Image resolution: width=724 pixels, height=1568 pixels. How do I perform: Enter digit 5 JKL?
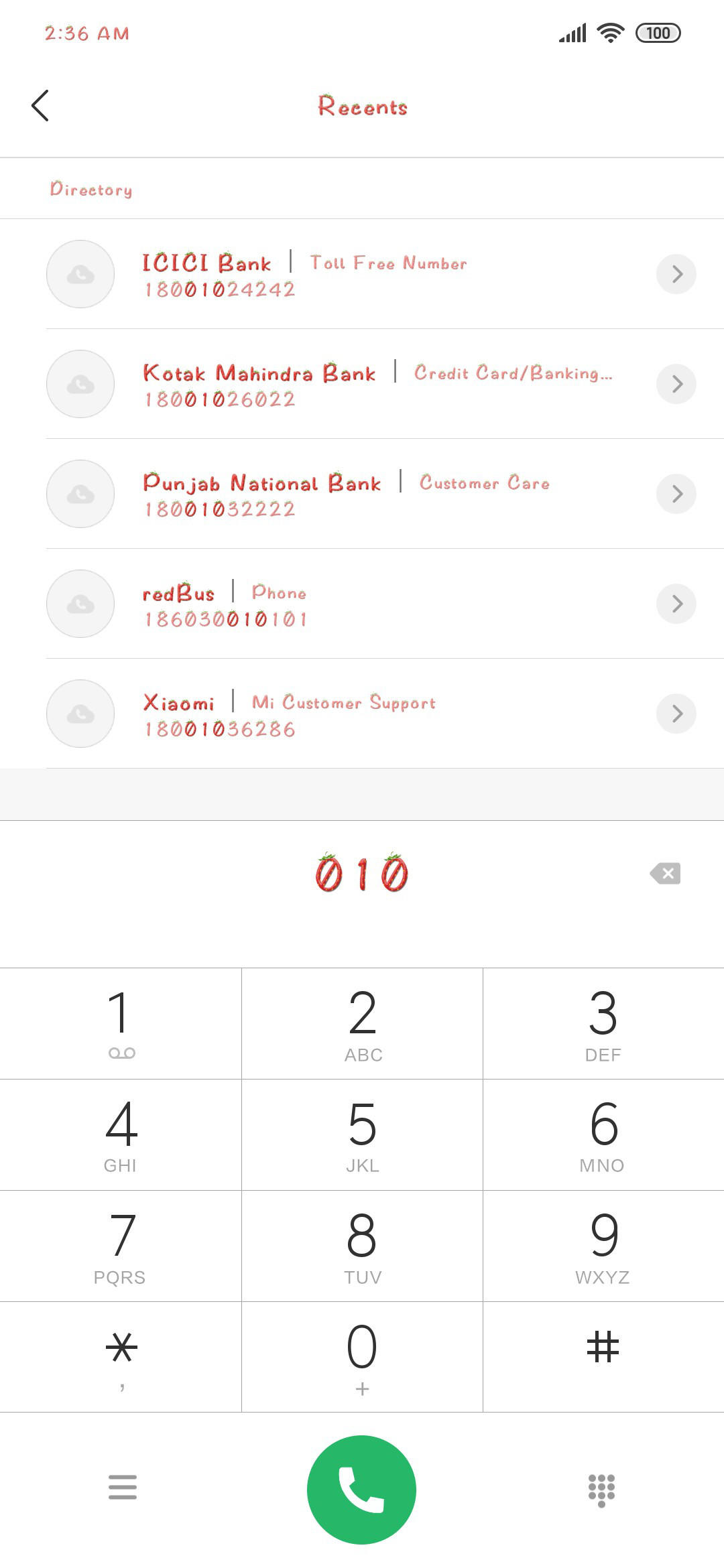tap(362, 1134)
